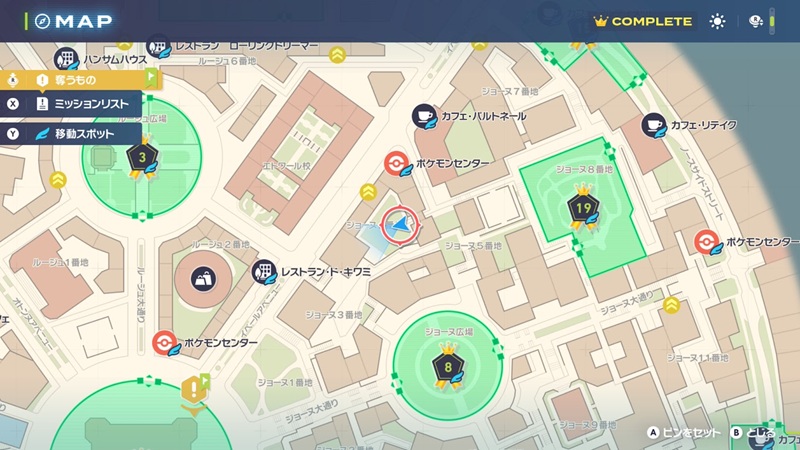The height and width of the screenshot is (450, 800).
Task: Select the ポケモンセンター marker near the player
Action: (397, 162)
